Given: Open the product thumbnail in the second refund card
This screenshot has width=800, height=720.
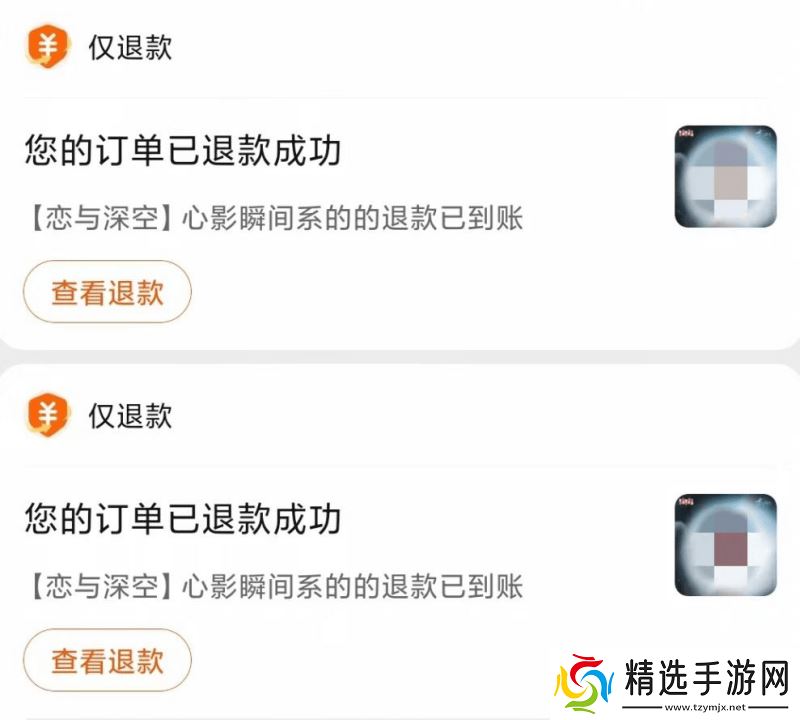Looking at the screenshot, I should (x=725, y=544).
